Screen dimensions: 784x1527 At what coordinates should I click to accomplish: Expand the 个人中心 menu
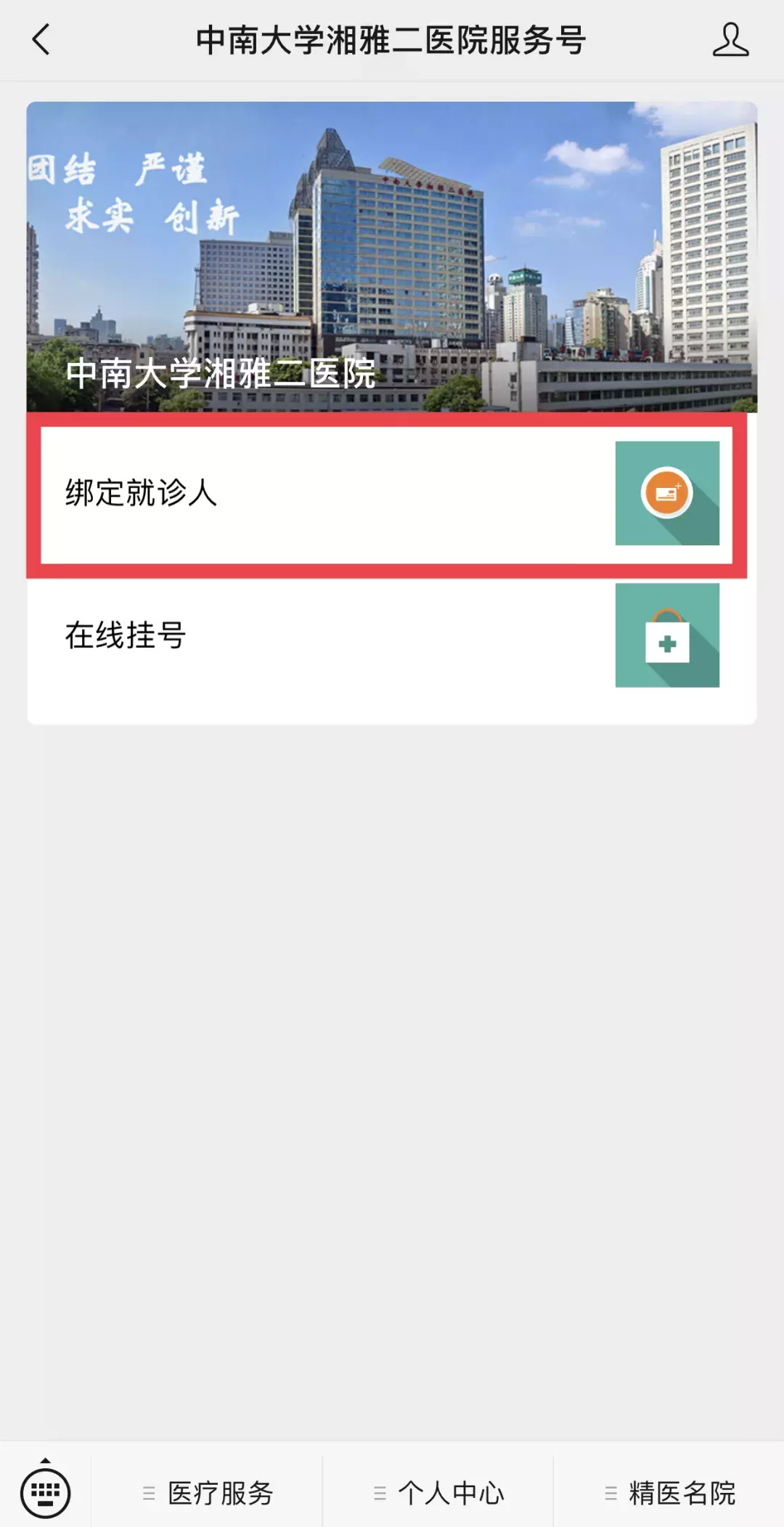pos(438,1494)
